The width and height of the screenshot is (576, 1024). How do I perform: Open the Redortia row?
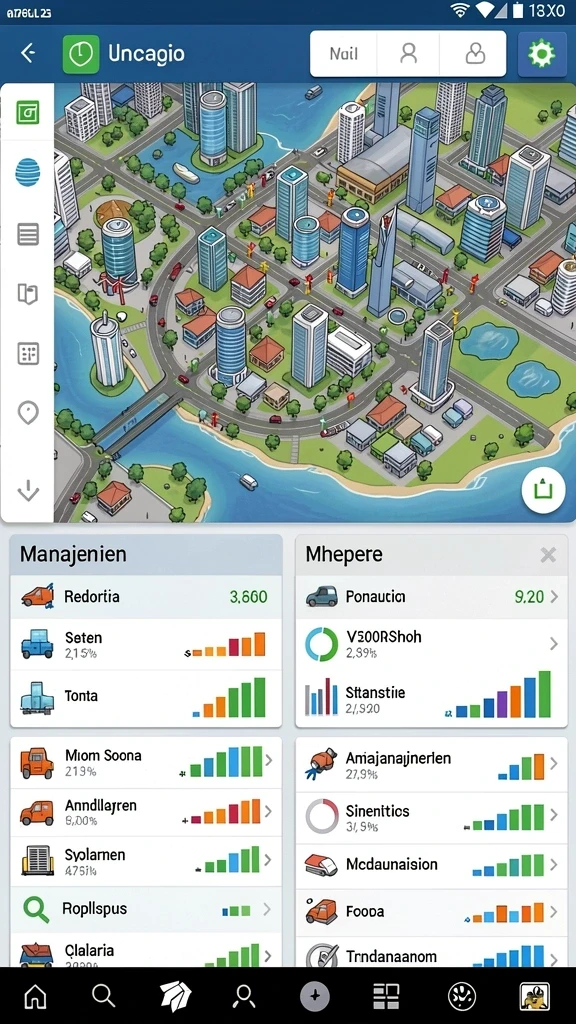click(146, 596)
